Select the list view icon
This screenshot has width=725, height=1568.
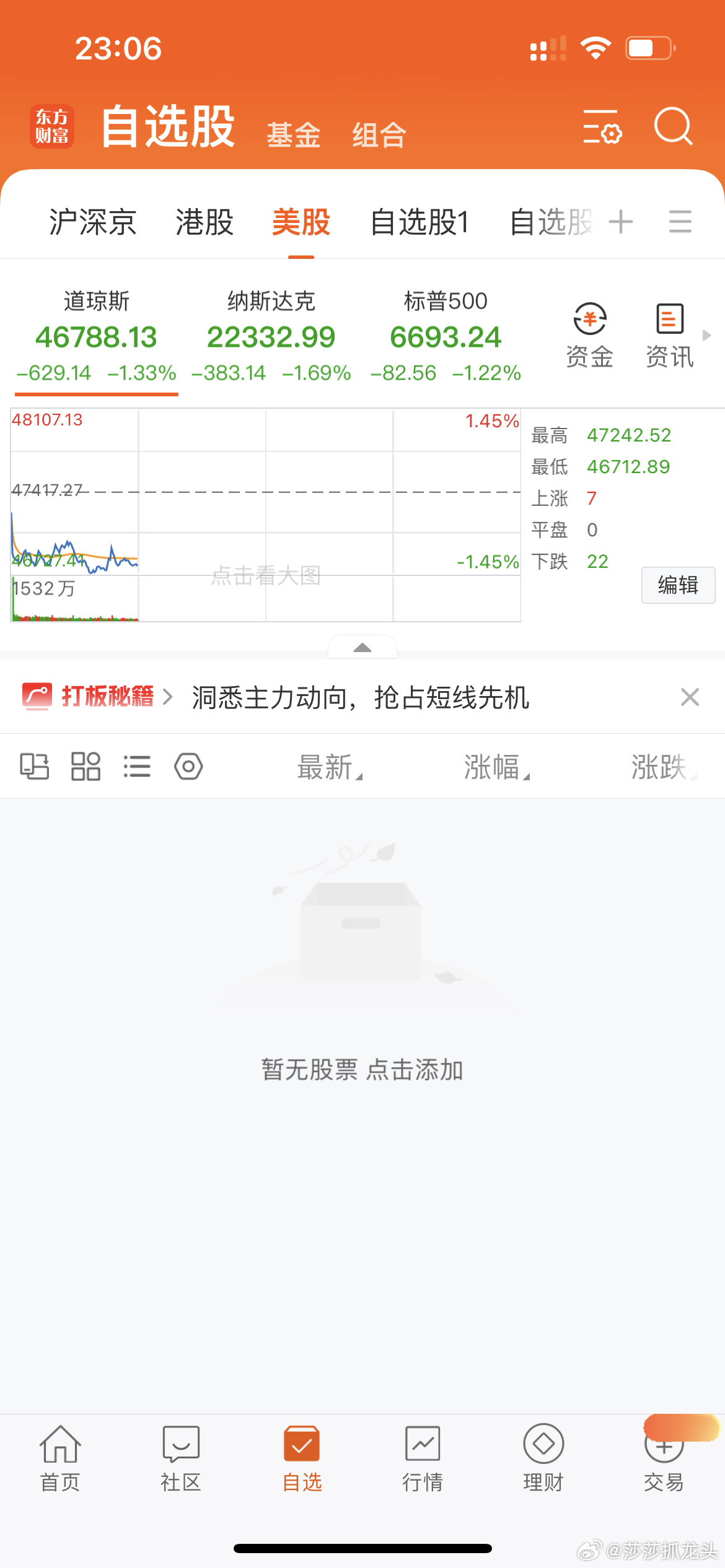point(138,766)
